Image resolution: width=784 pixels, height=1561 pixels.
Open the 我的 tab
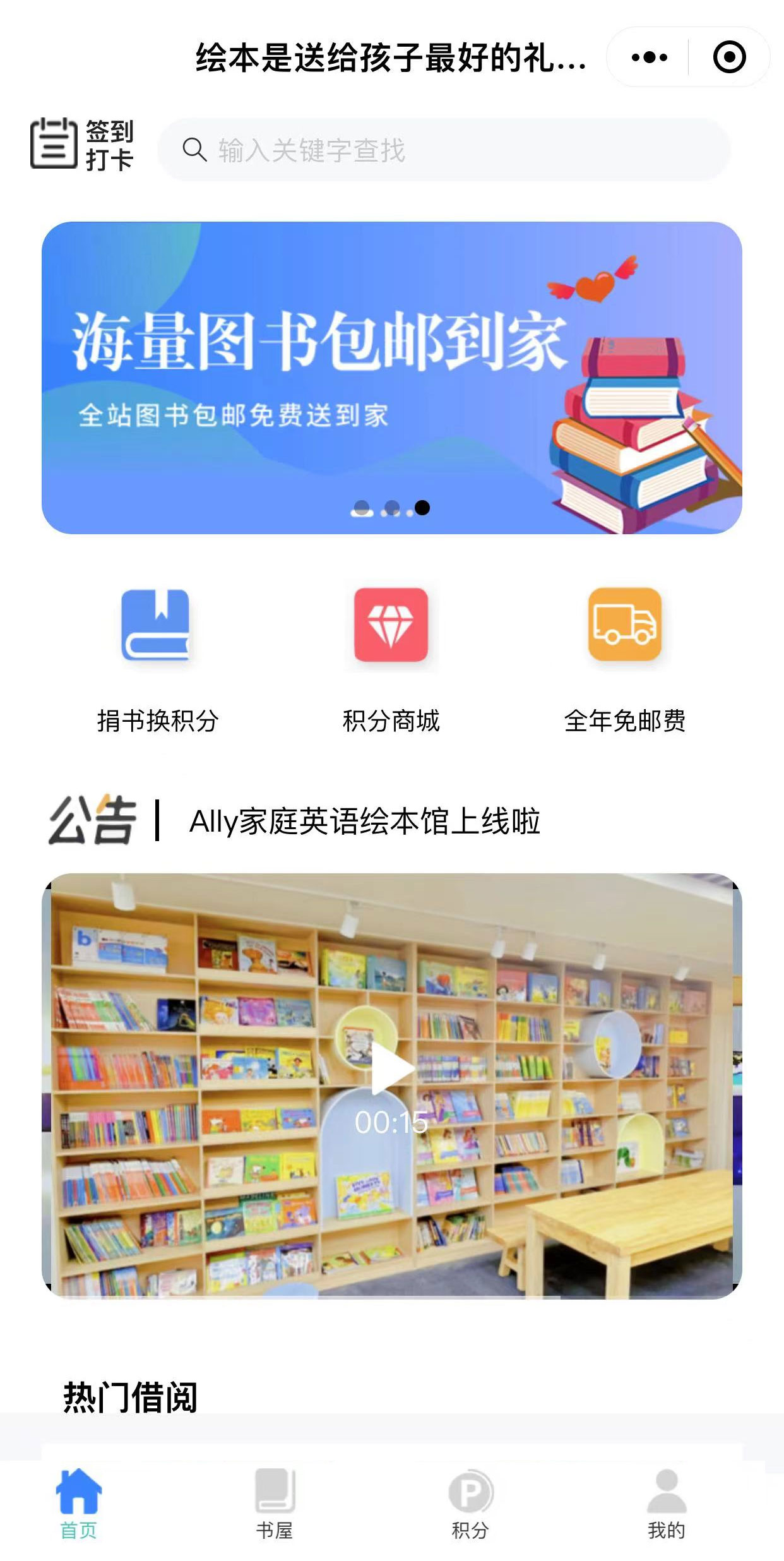pos(666,1505)
